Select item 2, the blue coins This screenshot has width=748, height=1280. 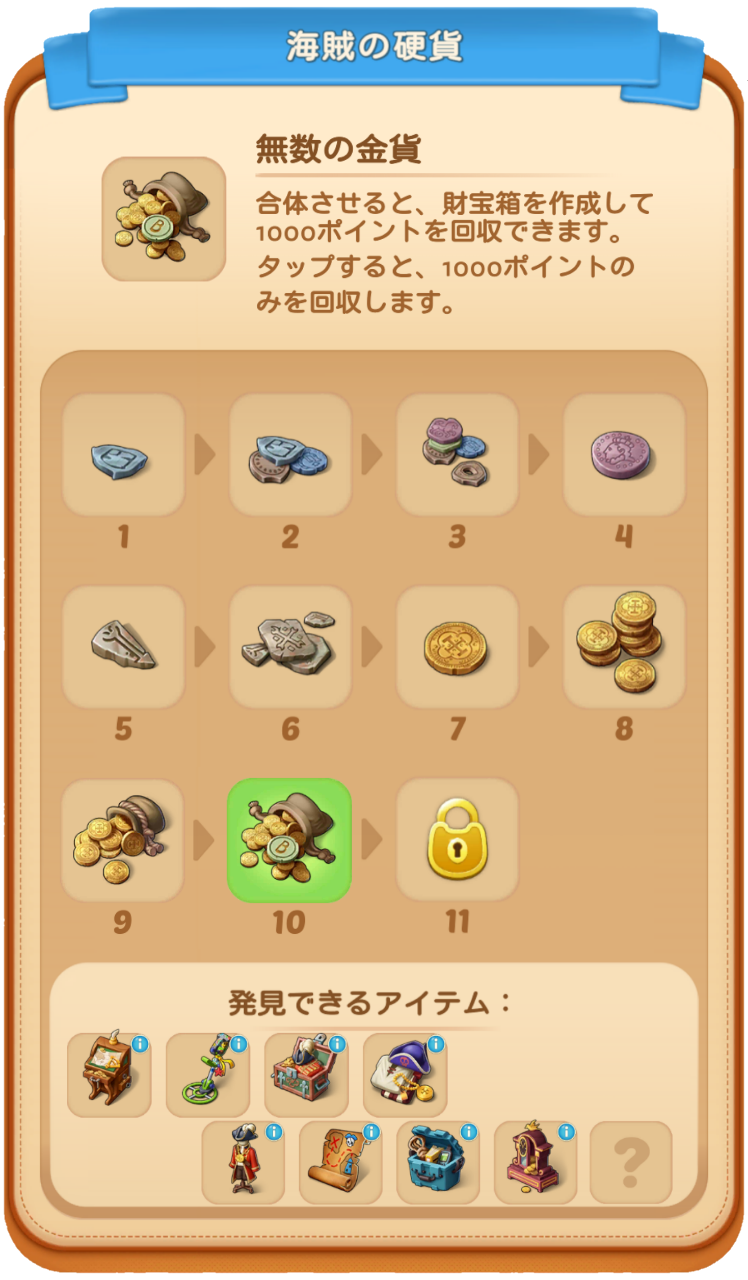290,455
